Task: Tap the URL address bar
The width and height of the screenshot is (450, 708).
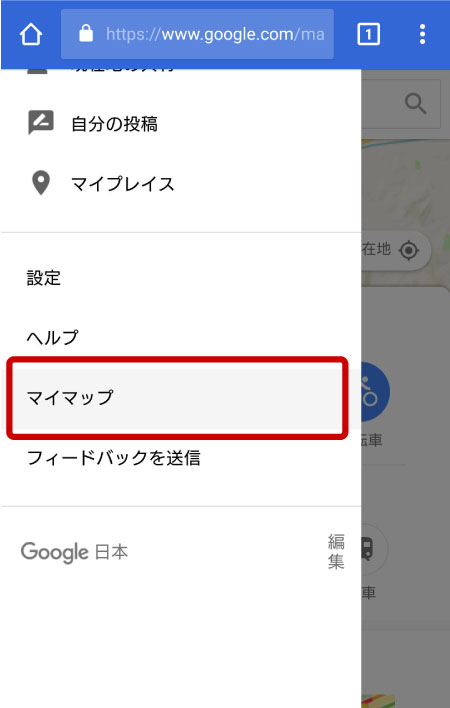Action: pos(197,34)
